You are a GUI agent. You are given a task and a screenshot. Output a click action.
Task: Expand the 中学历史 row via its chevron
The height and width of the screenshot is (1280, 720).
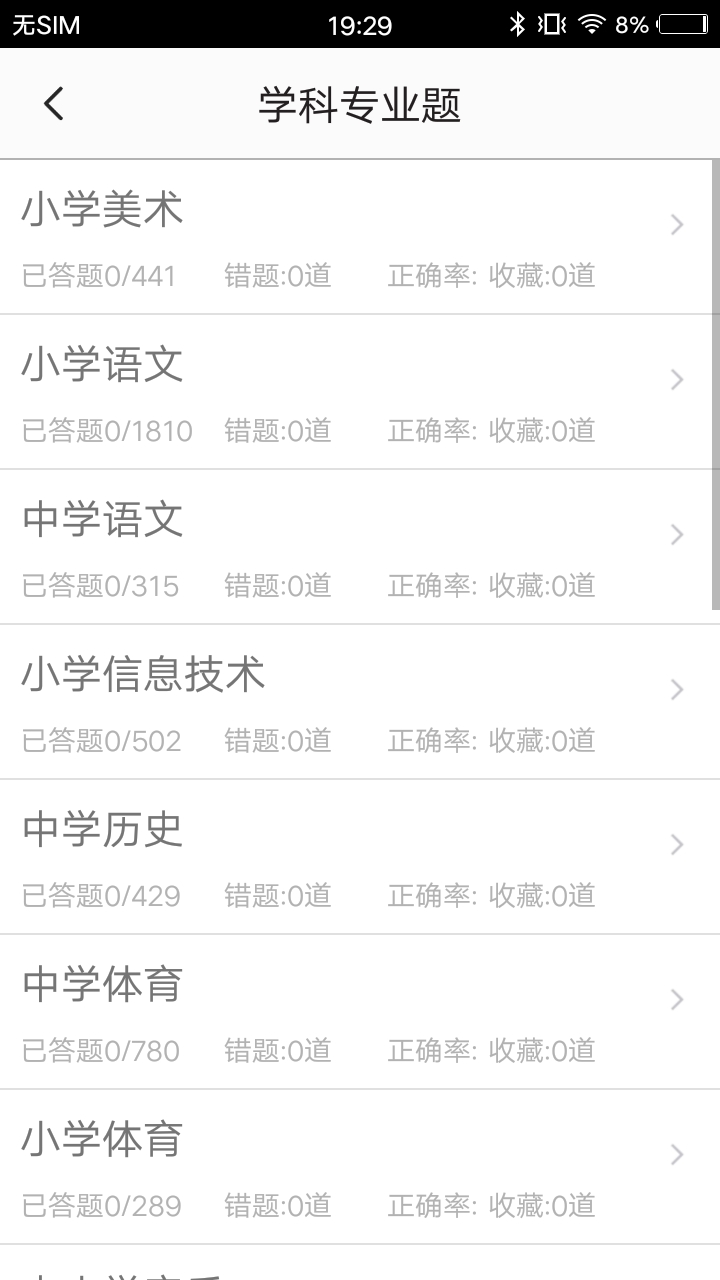pyautogui.click(x=676, y=845)
